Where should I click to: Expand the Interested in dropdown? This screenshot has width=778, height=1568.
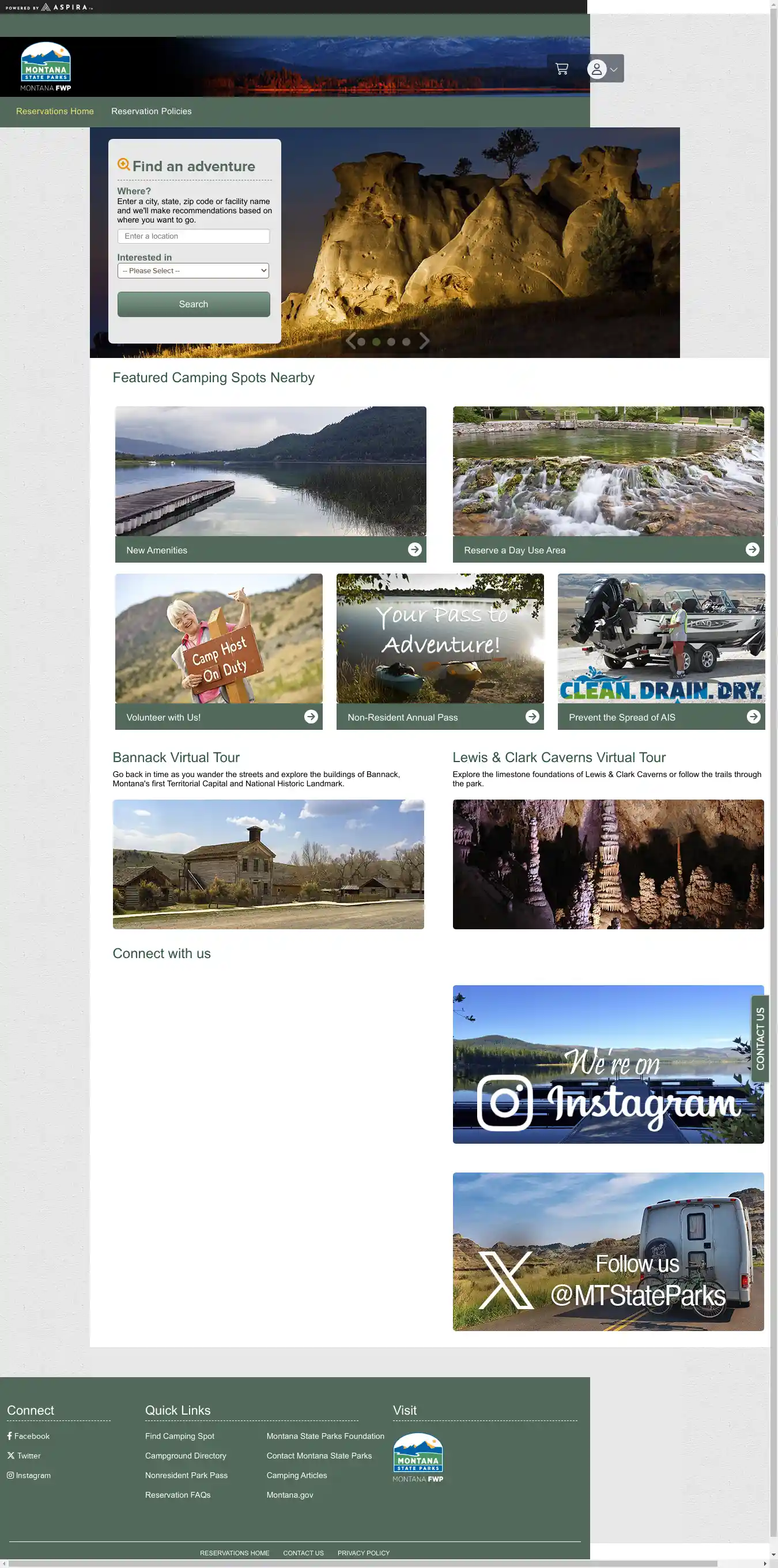coord(193,271)
